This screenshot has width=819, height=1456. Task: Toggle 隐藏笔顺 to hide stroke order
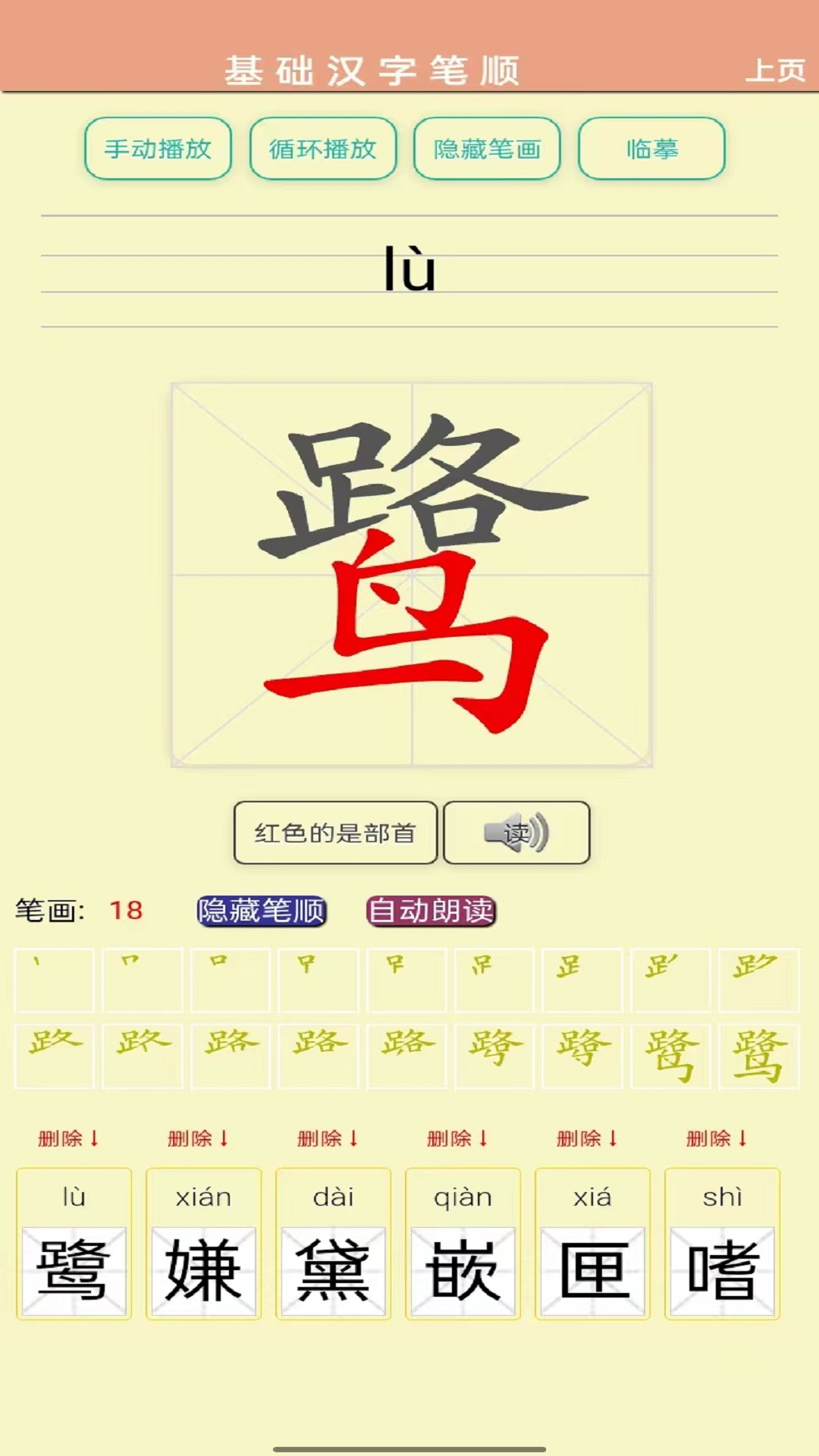[262, 912]
